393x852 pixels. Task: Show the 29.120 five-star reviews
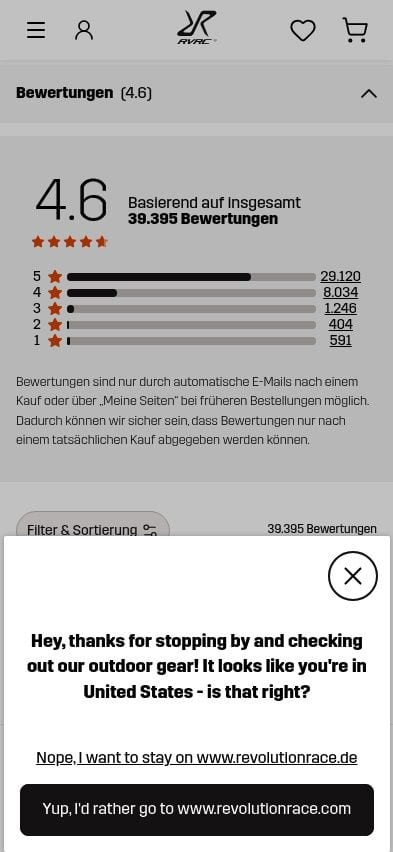(340, 277)
